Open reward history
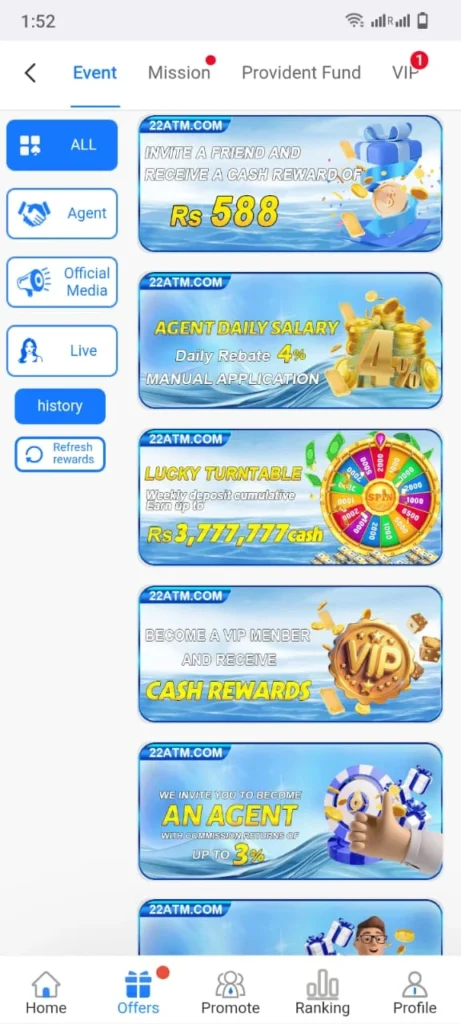The height and width of the screenshot is (1024, 461). (60, 406)
